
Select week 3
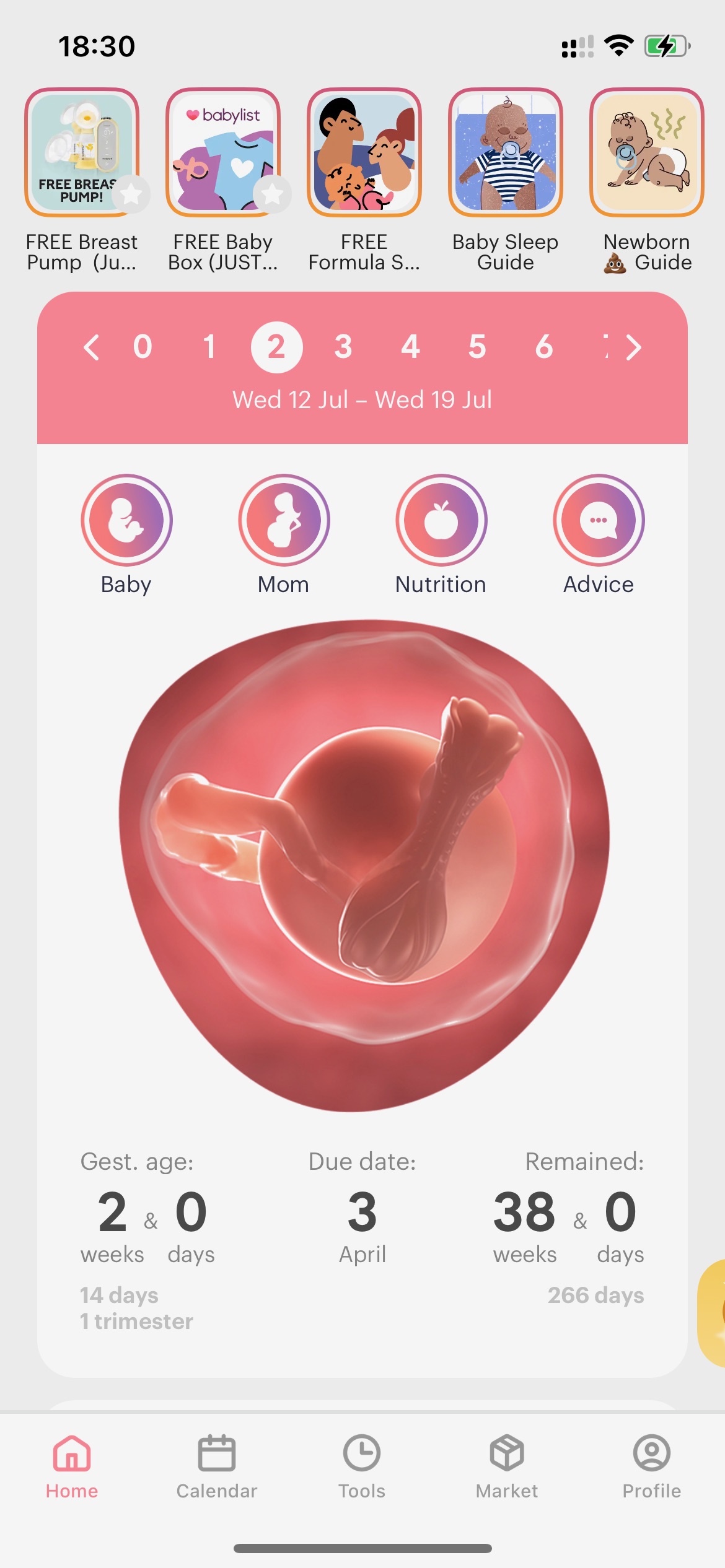tap(343, 347)
